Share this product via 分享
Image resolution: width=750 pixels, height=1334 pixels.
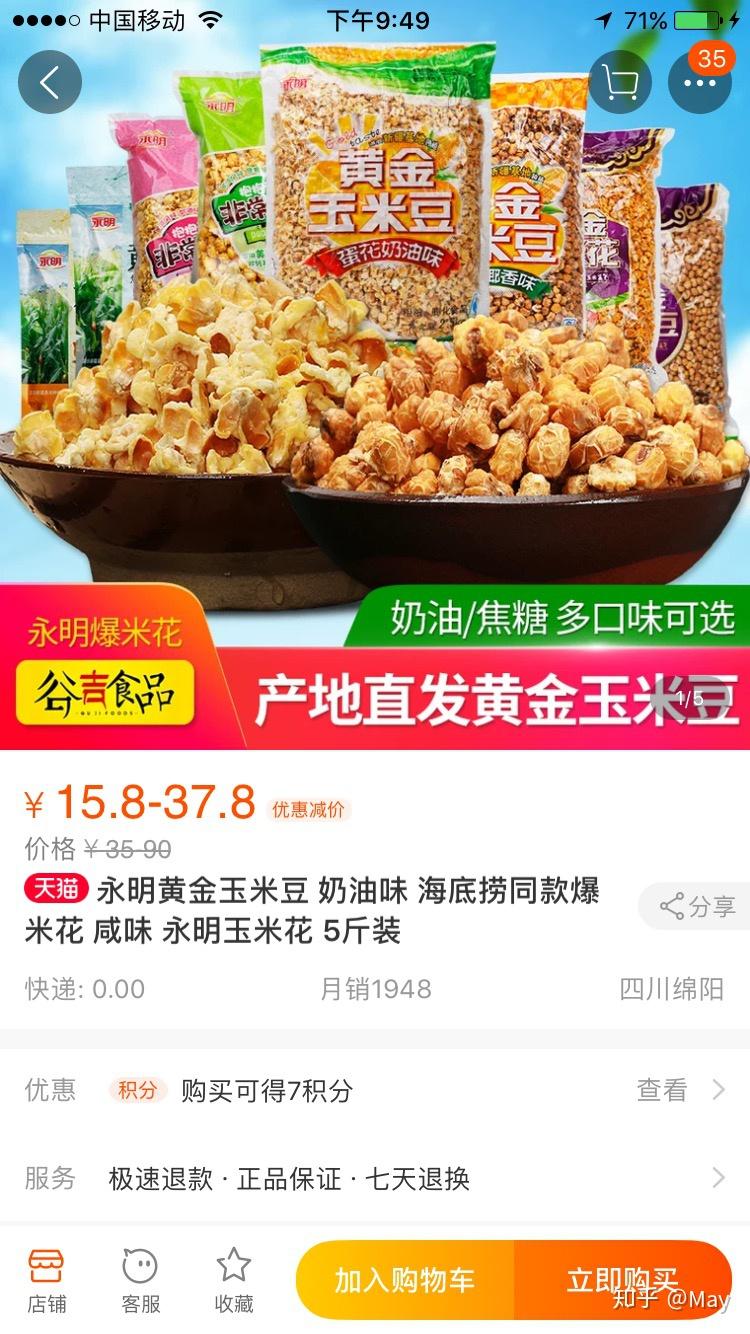pyautogui.click(x=695, y=907)
